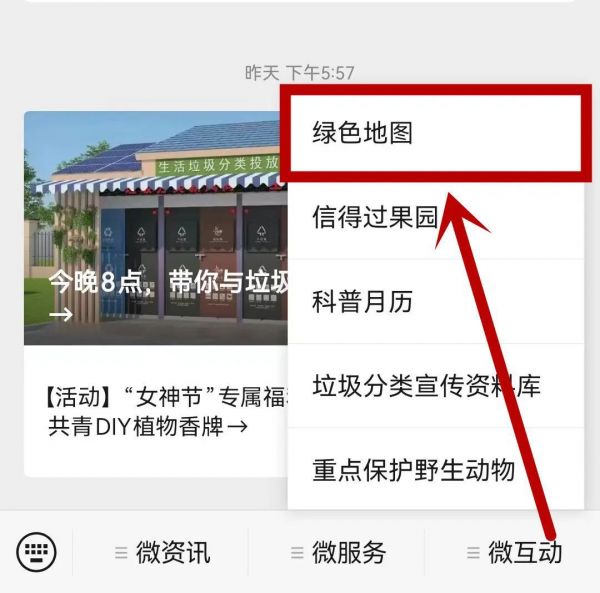Open the 微服务 bottom menu
This screenshot has width=600, height=593.
pos(338,552)
